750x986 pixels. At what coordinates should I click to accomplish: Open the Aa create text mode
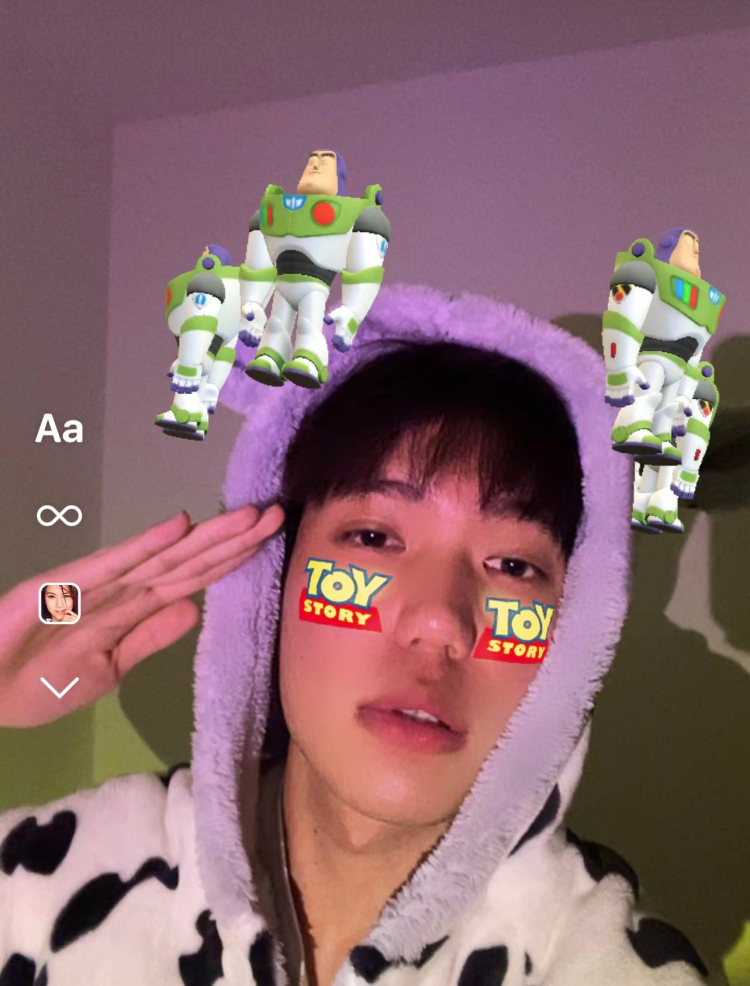click(x=59, y=429)
